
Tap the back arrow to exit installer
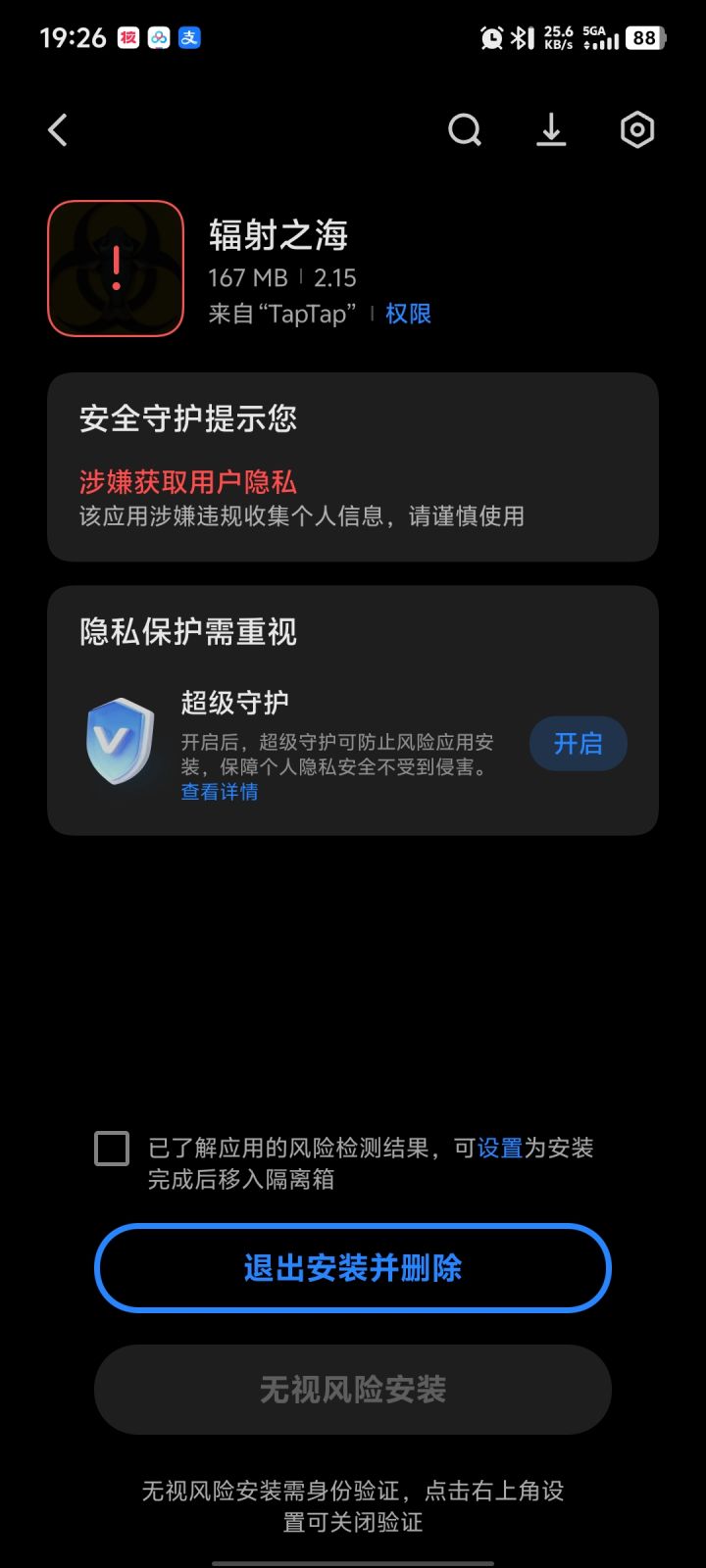point(57,129)
